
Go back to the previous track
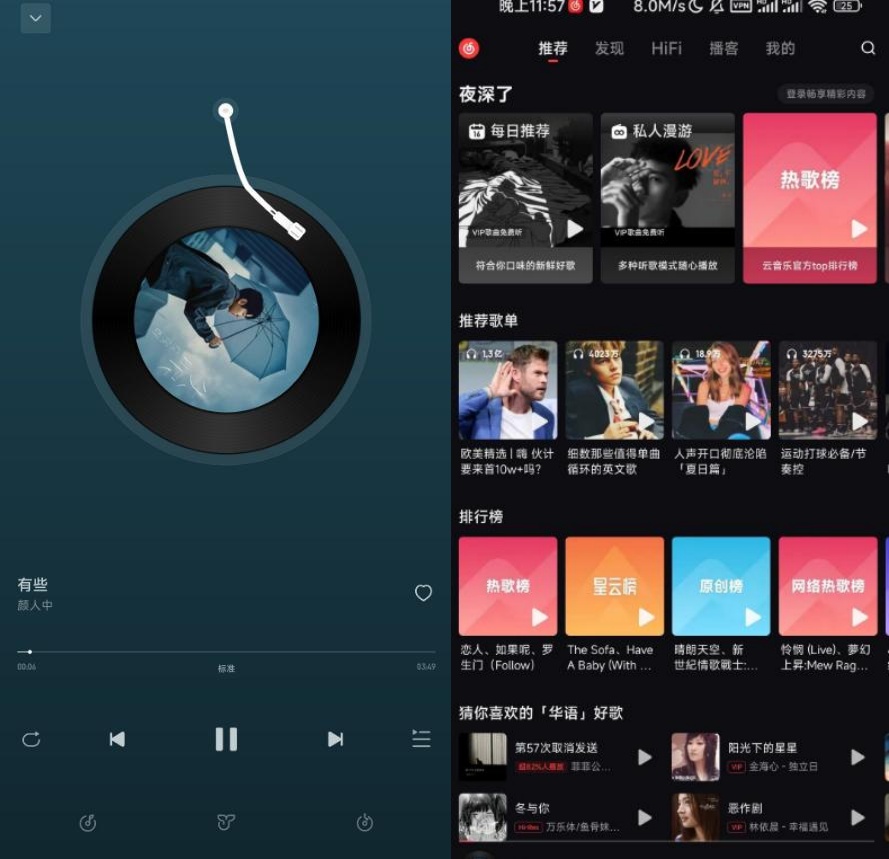(117, 739)
